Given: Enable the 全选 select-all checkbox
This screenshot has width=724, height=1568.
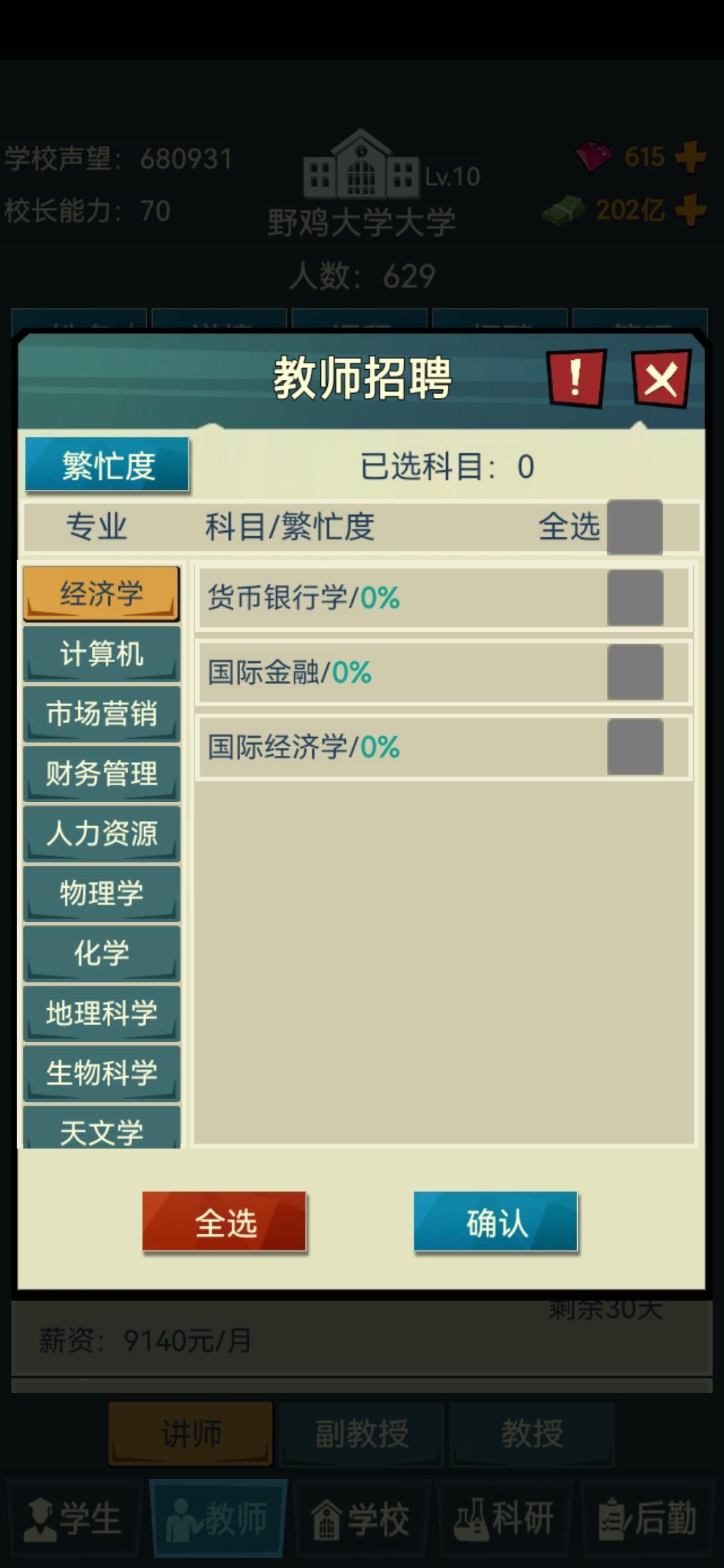Looking at the screenshot, I should 635,529.
